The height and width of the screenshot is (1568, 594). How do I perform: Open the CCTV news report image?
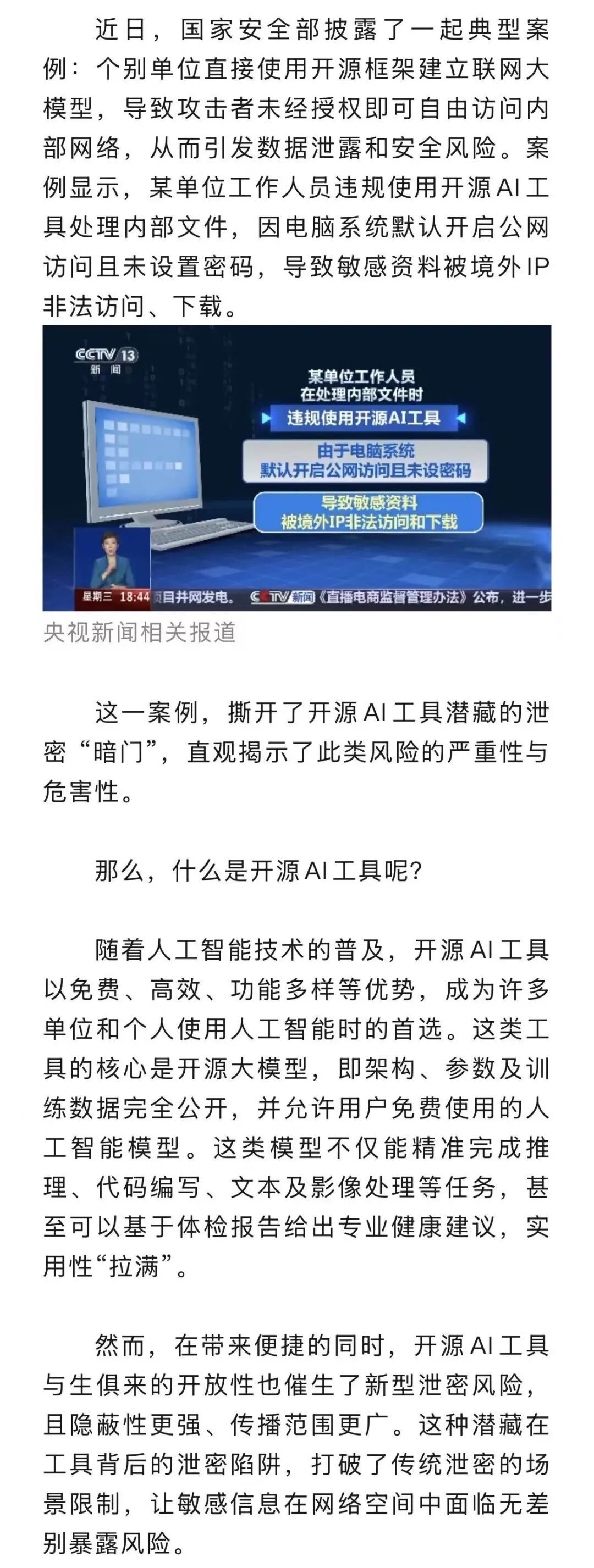(x=296, y=468)
